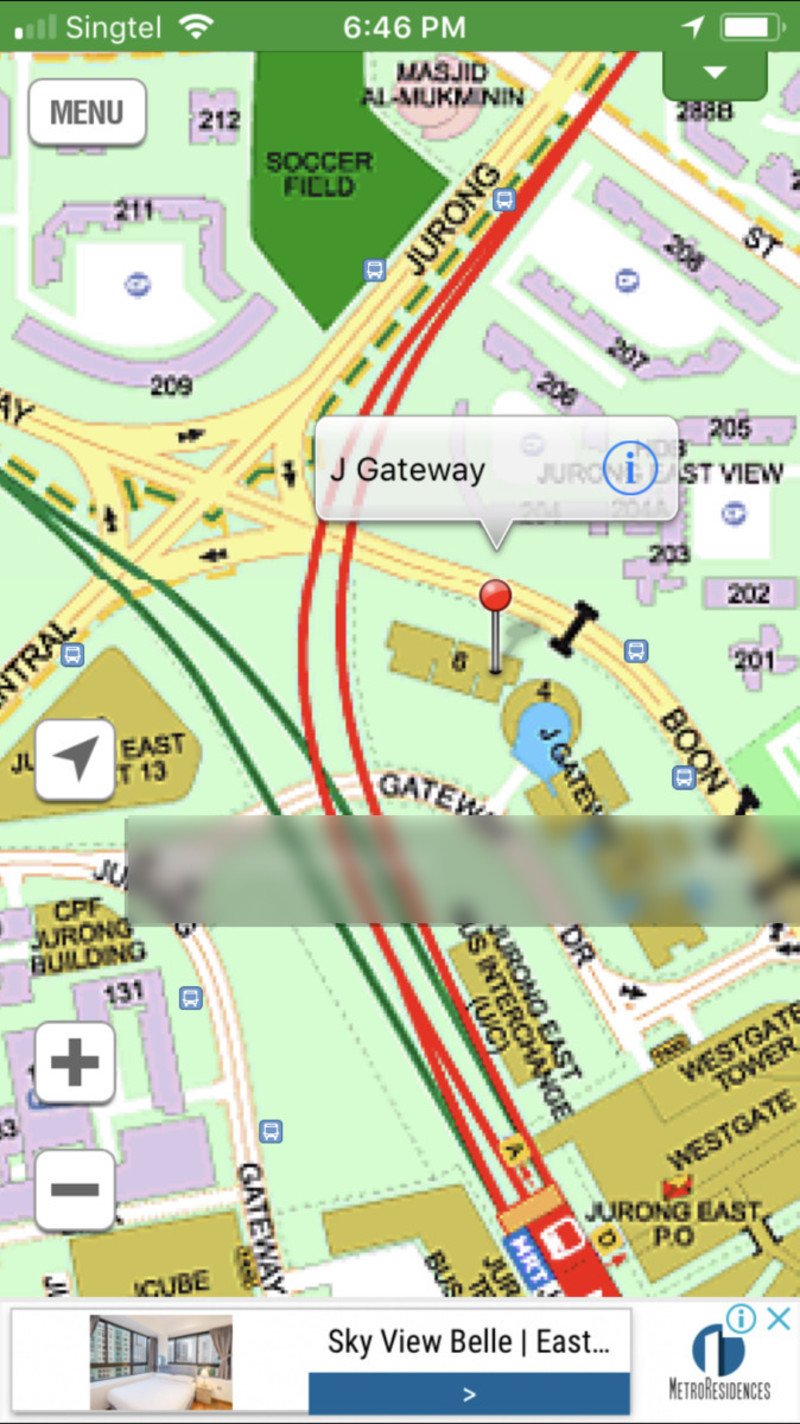
Task: Expand the green dropdown arrow tab
Action: coord(714,73)
